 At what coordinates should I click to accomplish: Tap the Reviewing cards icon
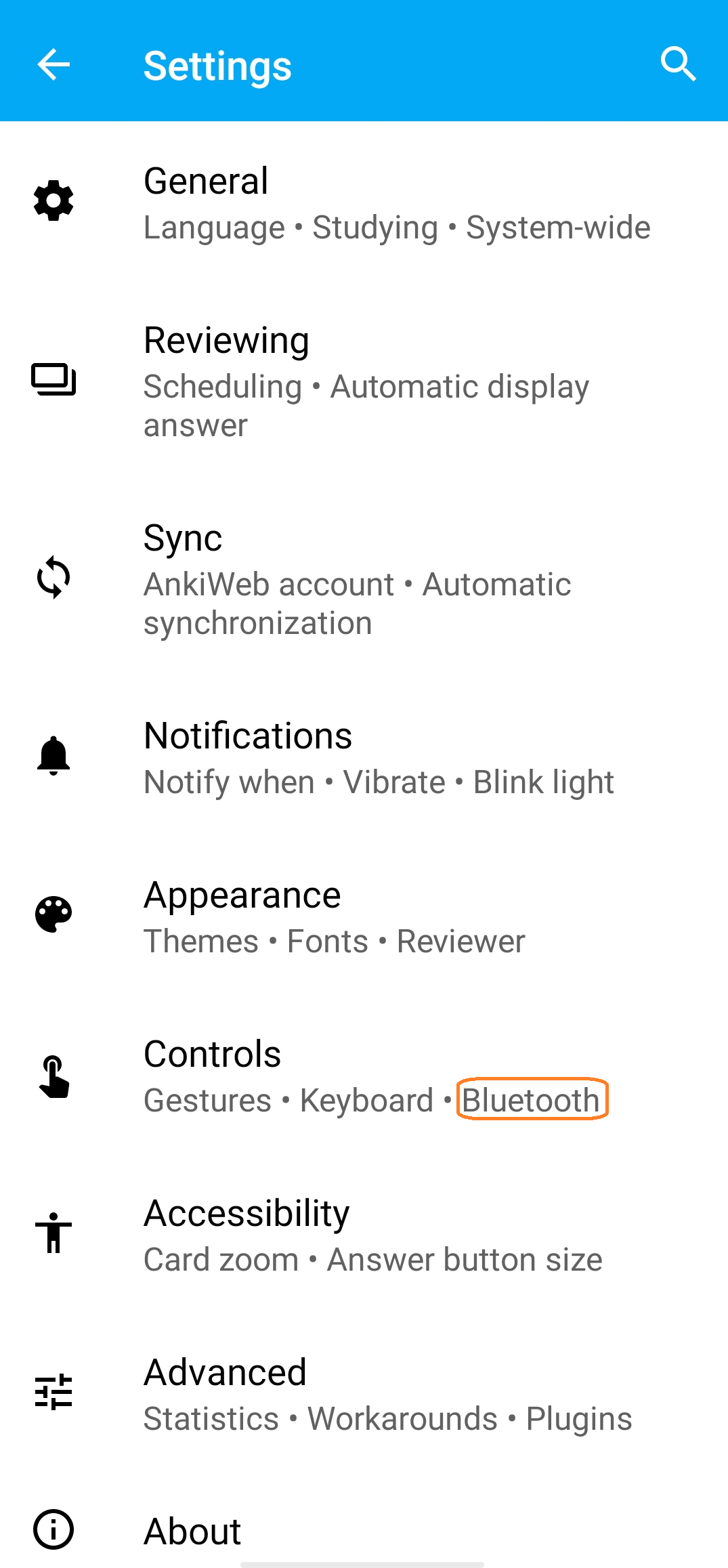click(53, 380)
